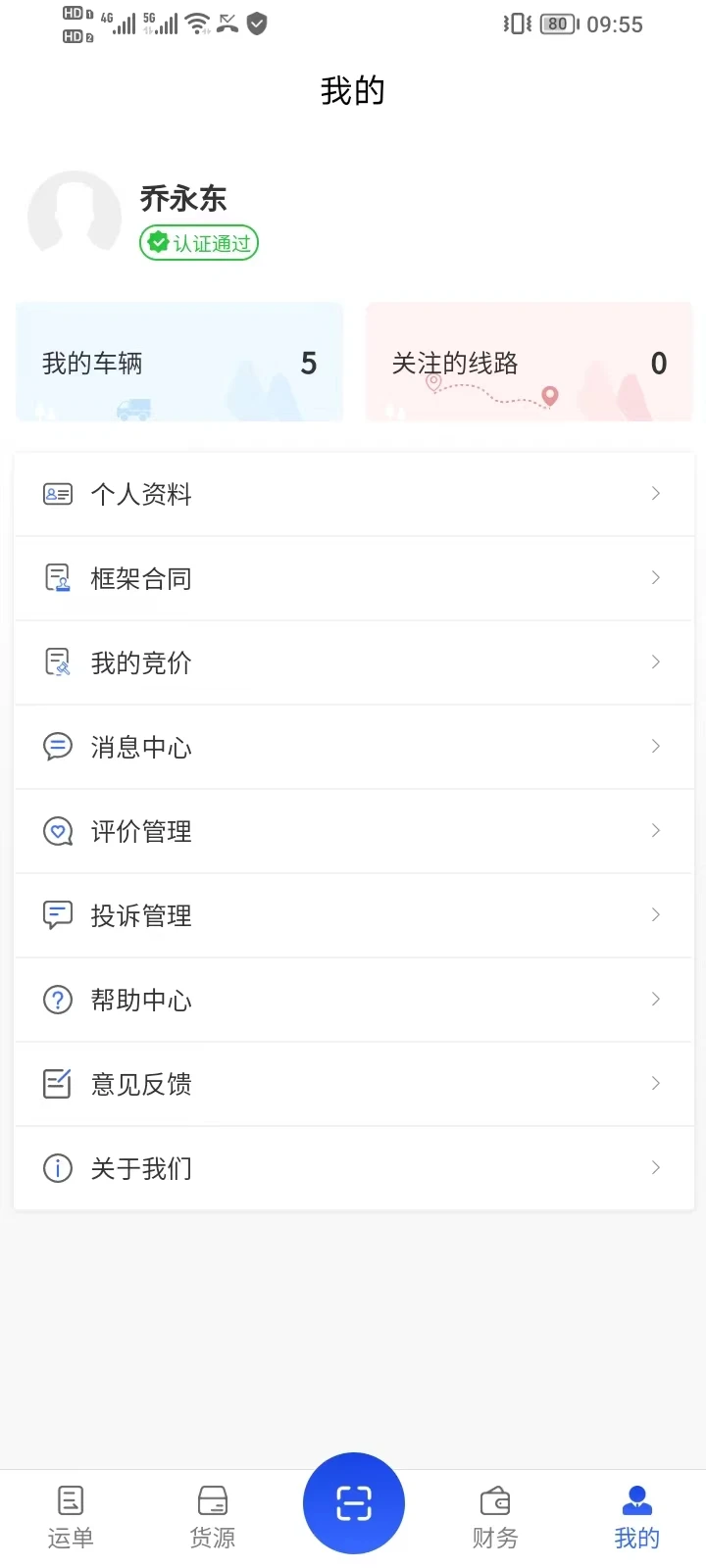Select the 我的竞价 bidding icon
This screenshot has height=1568, width=706.
58,662
